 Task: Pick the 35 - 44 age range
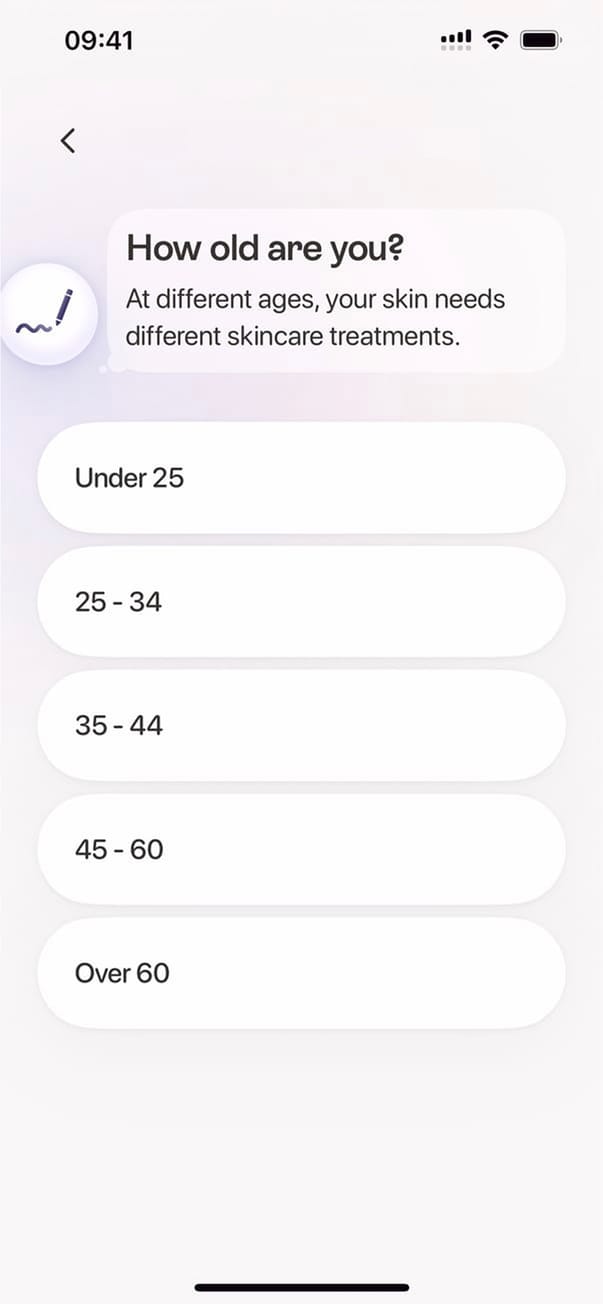tap(301, 726)
